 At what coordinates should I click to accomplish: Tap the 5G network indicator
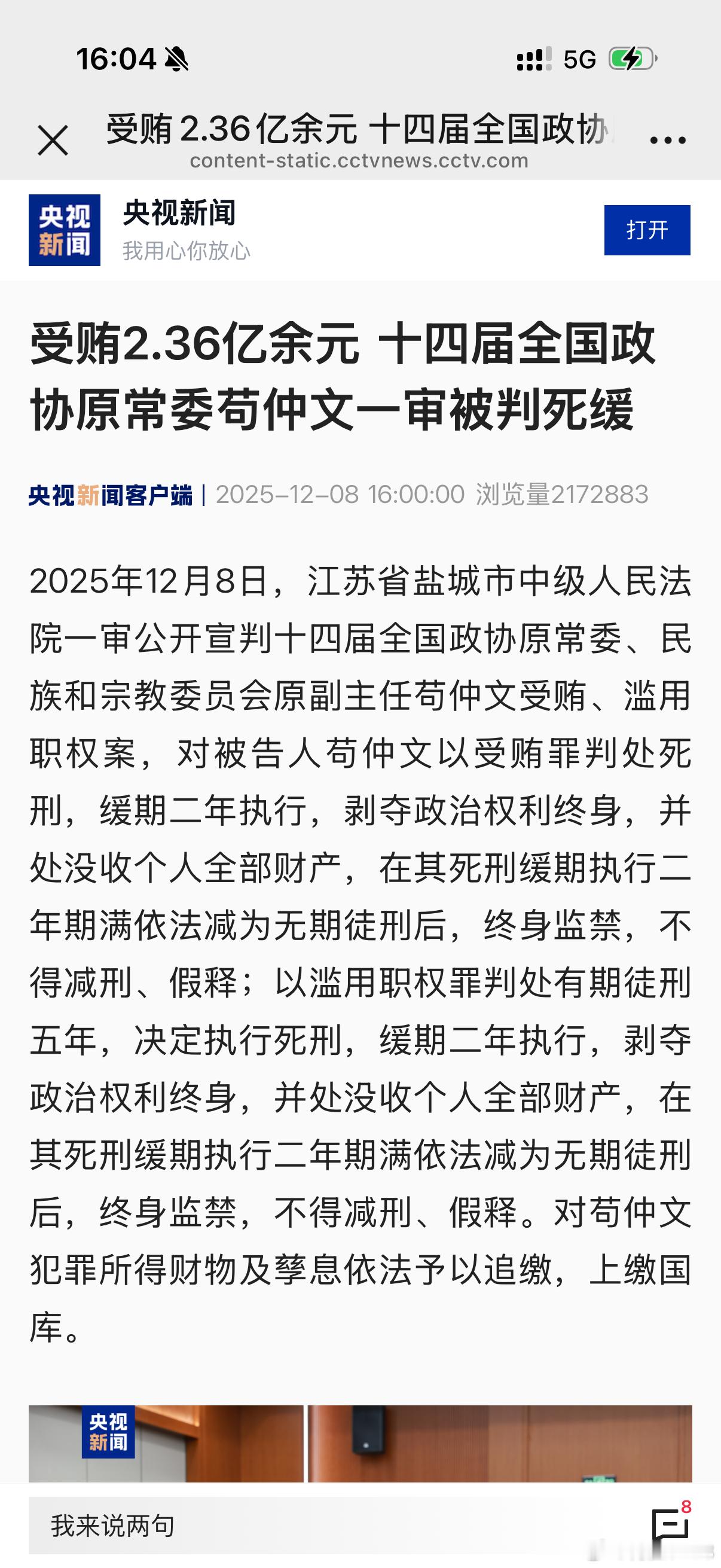click(x=579, y=58)
